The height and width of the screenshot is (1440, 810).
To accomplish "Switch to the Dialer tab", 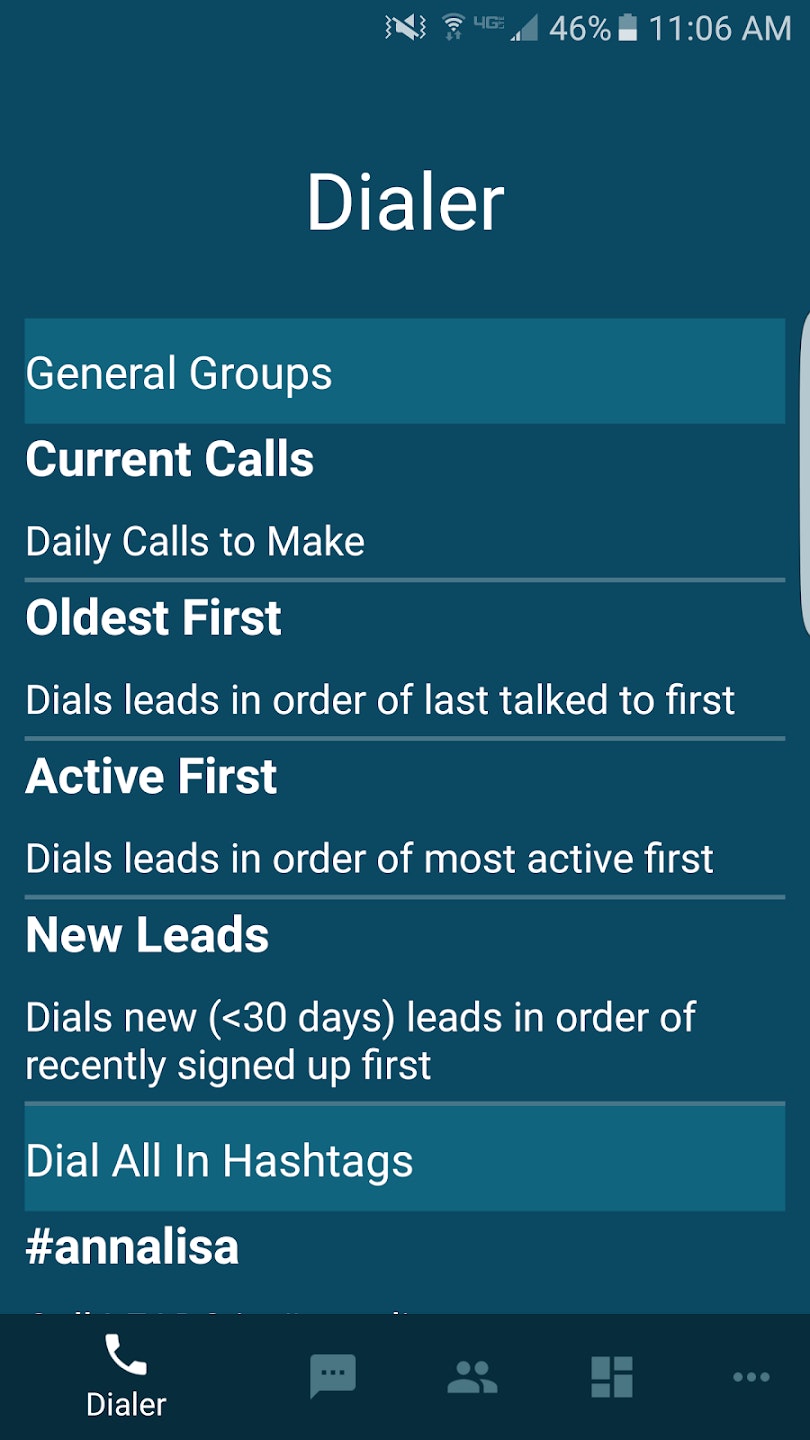I will pyautogui.click(x=126, y=1376).
